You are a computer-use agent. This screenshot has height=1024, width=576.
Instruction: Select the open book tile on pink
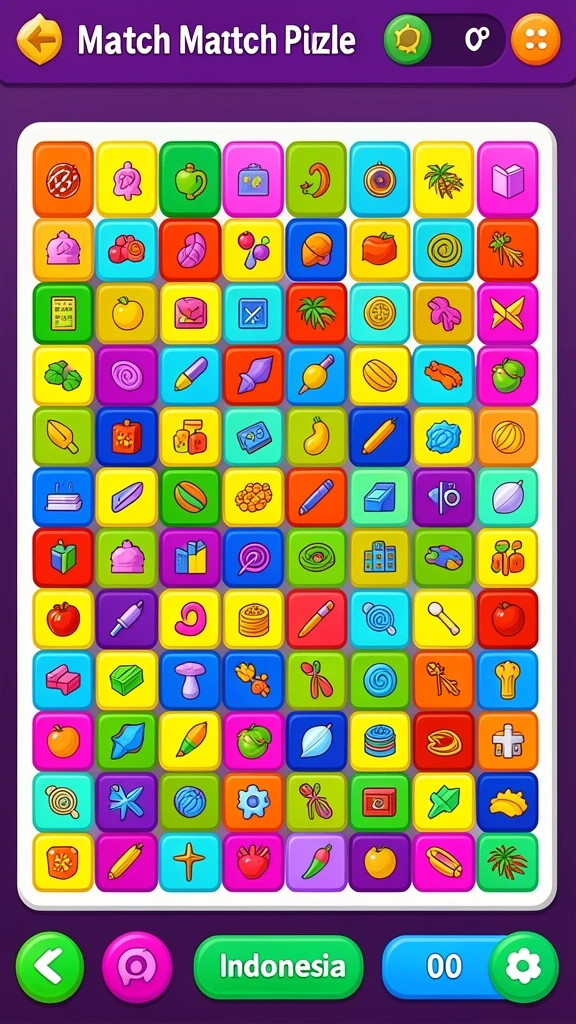pos(507,180)
